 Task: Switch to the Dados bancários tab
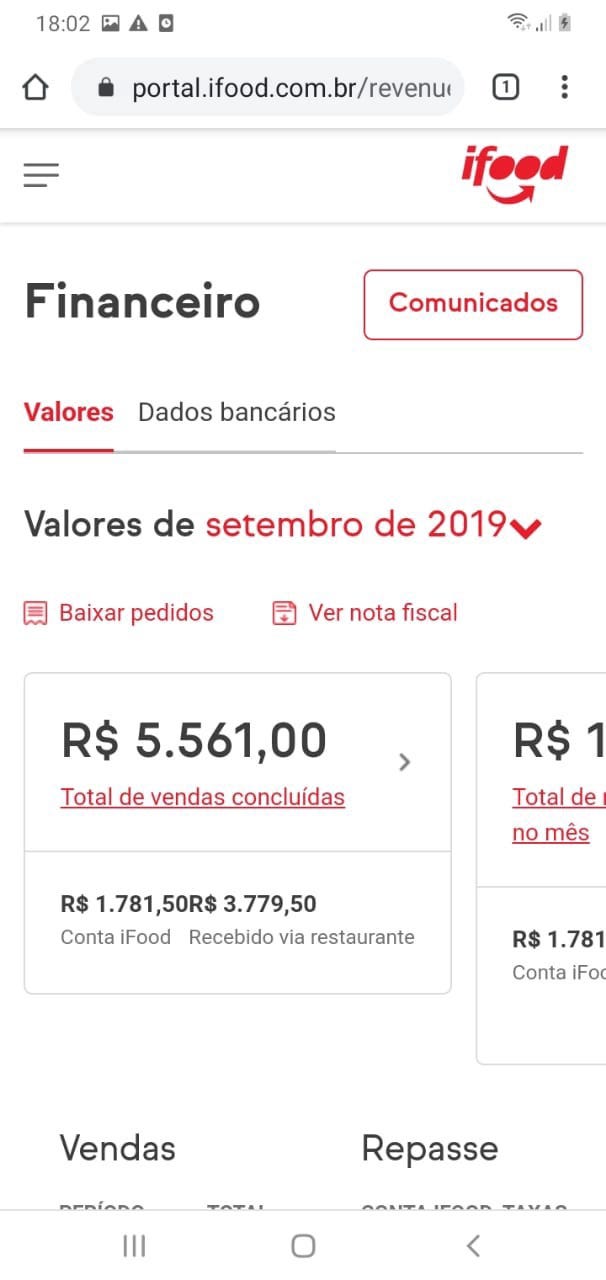click(237, 412)
